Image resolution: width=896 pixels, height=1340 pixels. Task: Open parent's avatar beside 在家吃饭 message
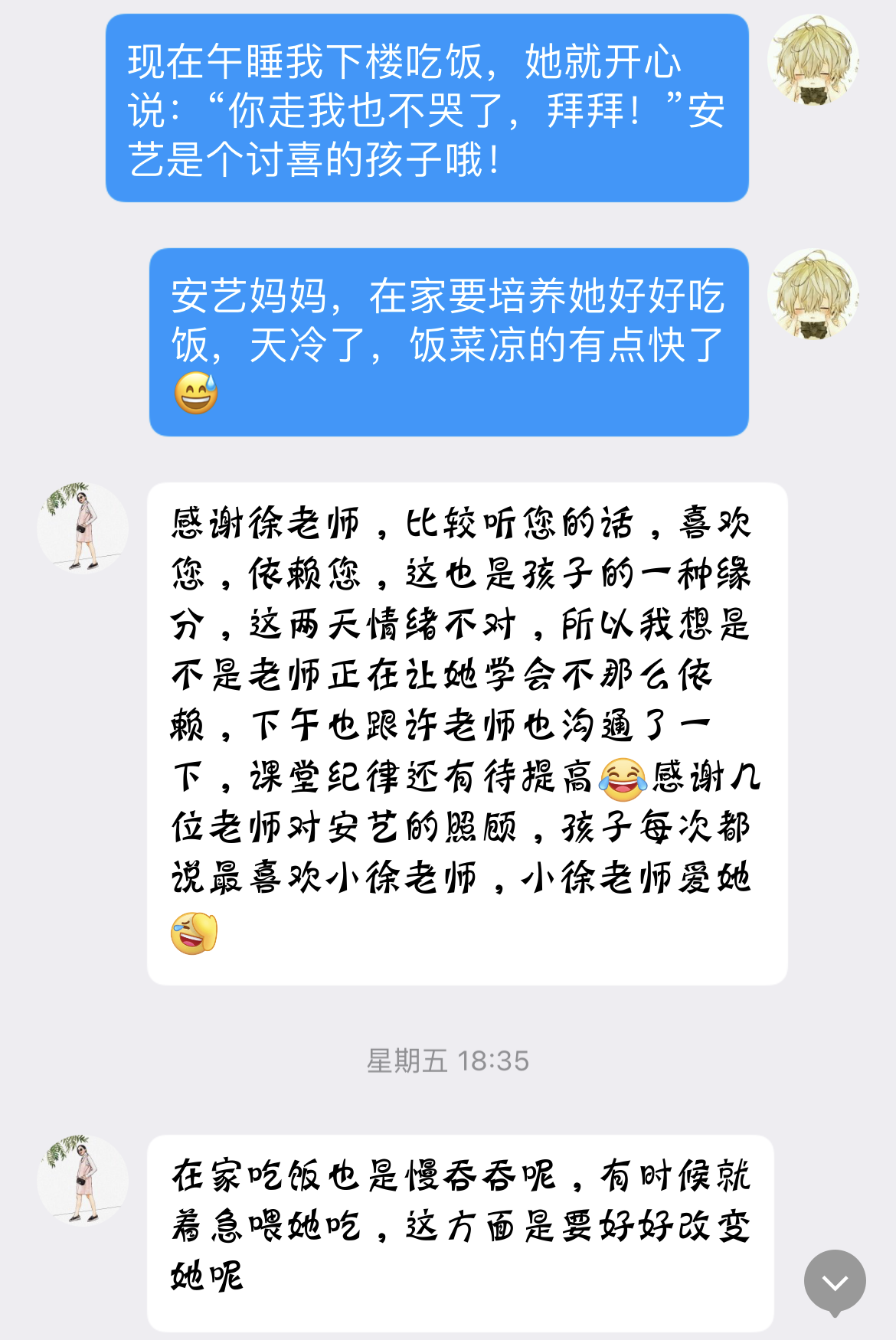click(x=83, y=1181)
